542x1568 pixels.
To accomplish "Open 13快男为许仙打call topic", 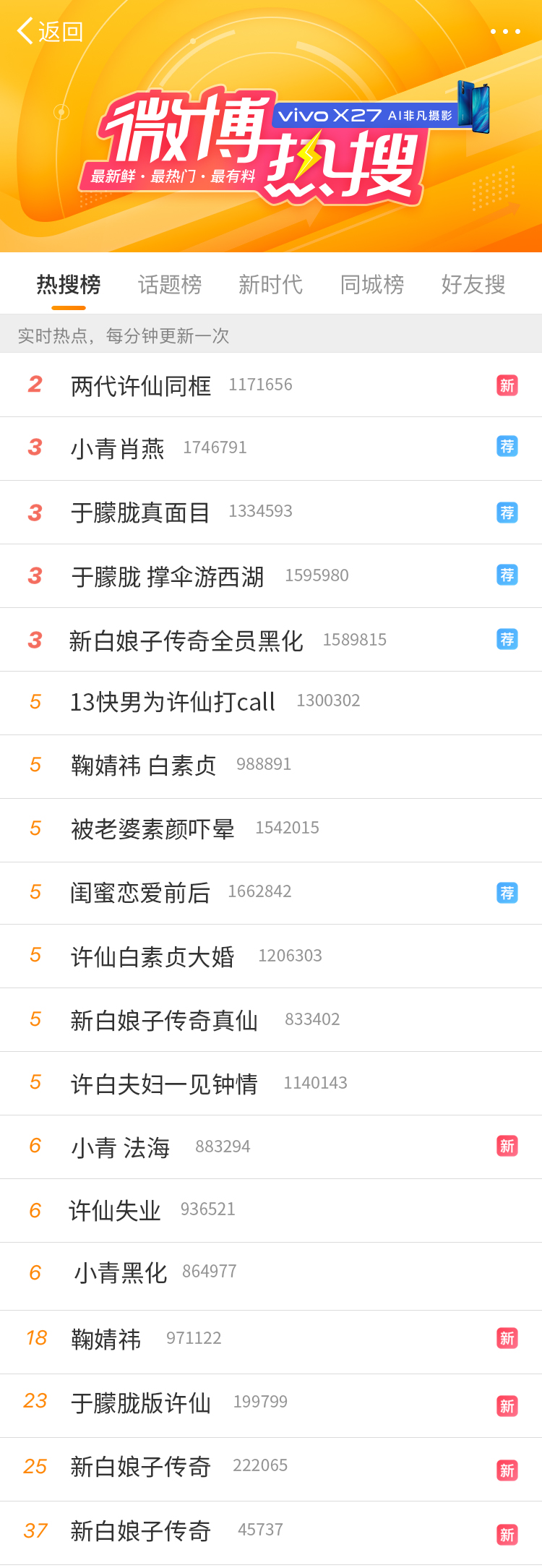I will [x=173, y=702].
